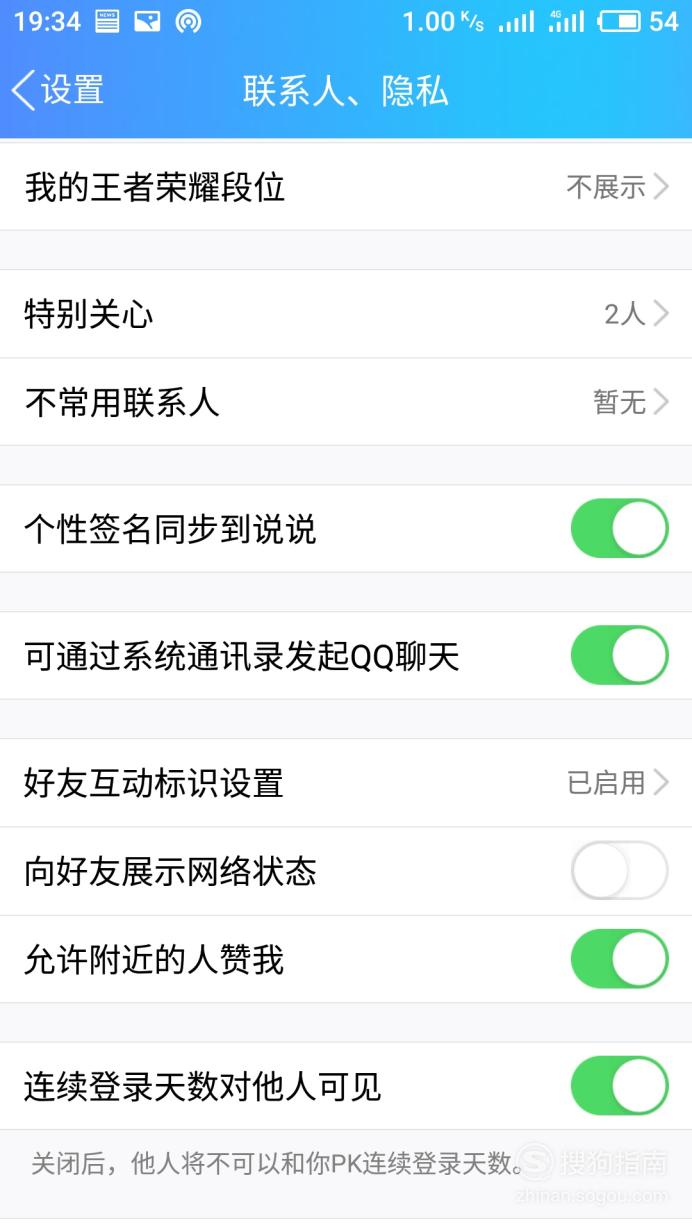Screen dimensions: 692x1230
Task: Open 我的王者荣耀段位 setting
Action: click(346, 187)
